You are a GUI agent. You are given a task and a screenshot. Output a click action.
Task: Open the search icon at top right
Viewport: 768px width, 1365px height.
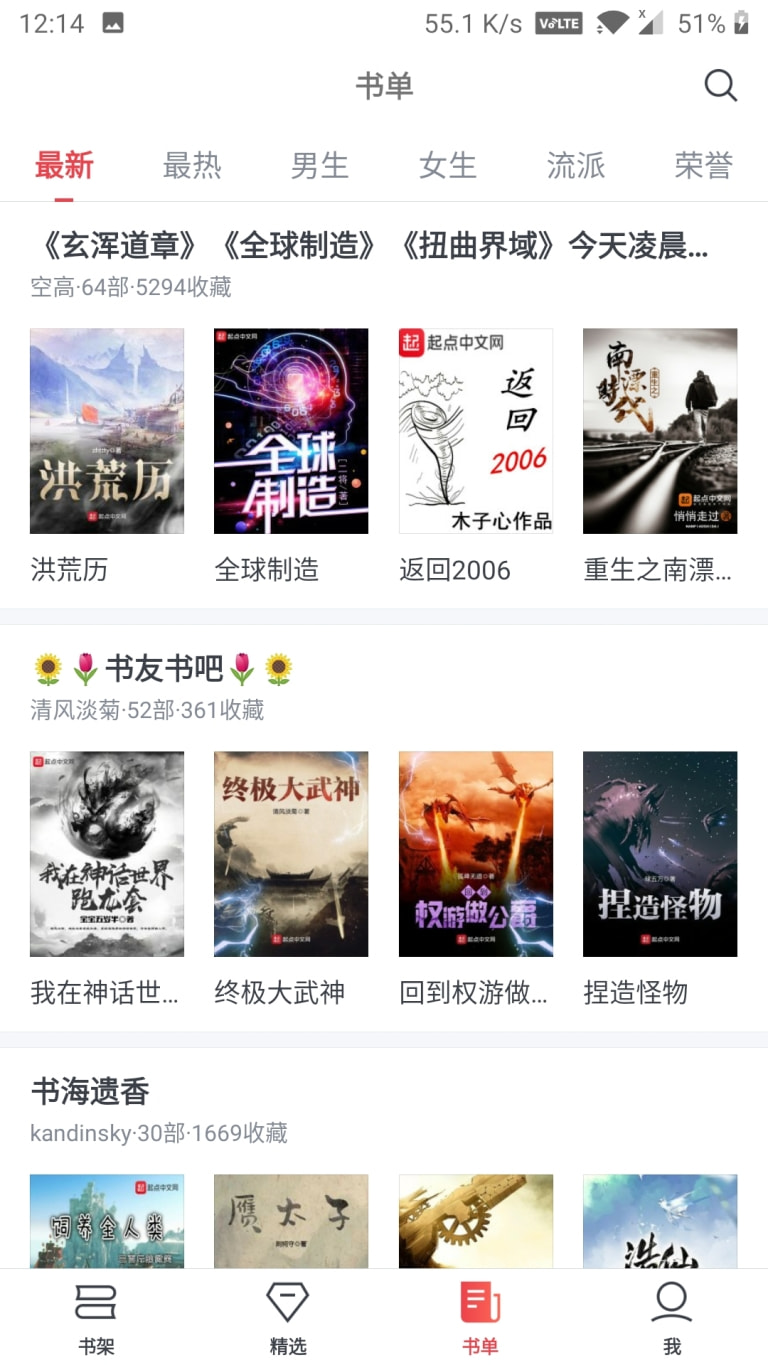click(x=721, y=86)
